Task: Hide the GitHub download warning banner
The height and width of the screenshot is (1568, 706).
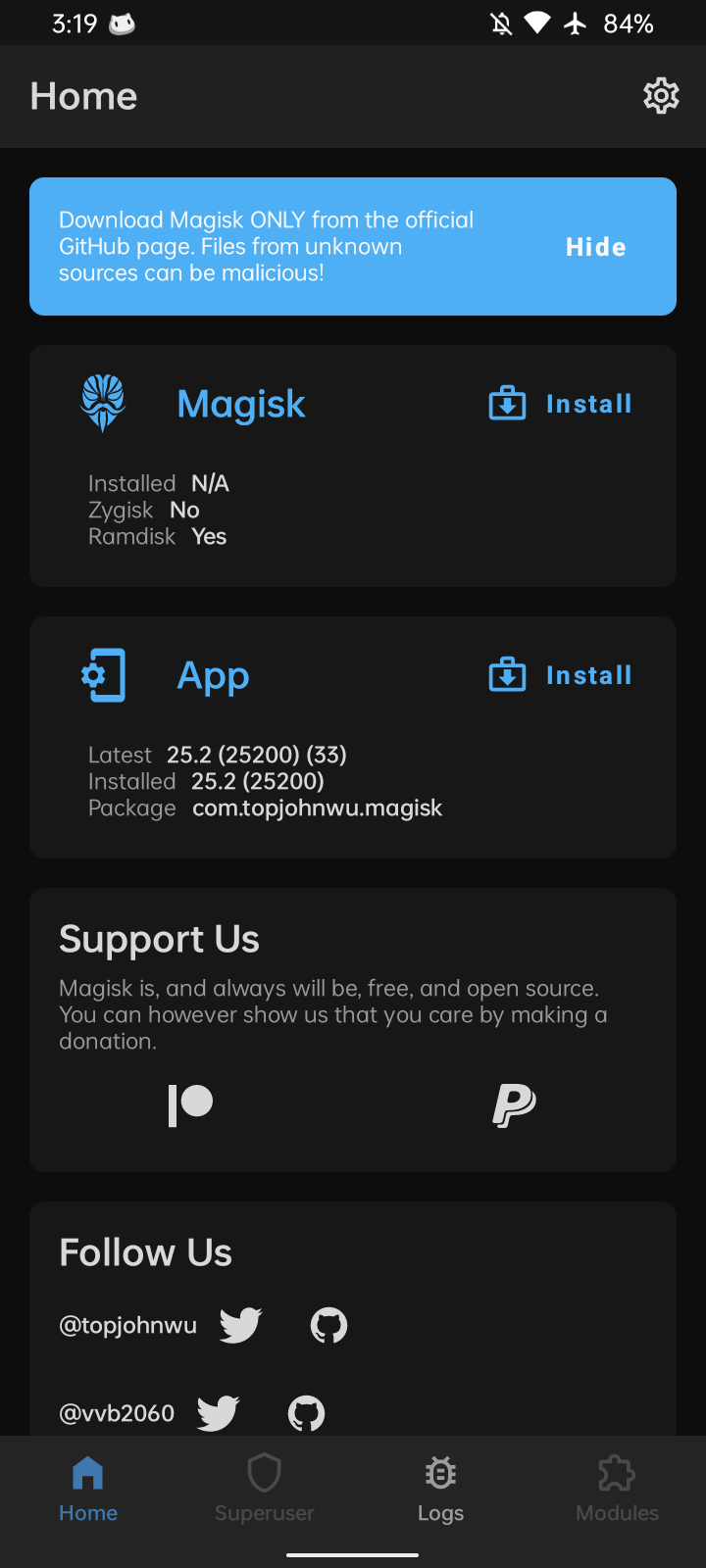Action: coord(595,246)
